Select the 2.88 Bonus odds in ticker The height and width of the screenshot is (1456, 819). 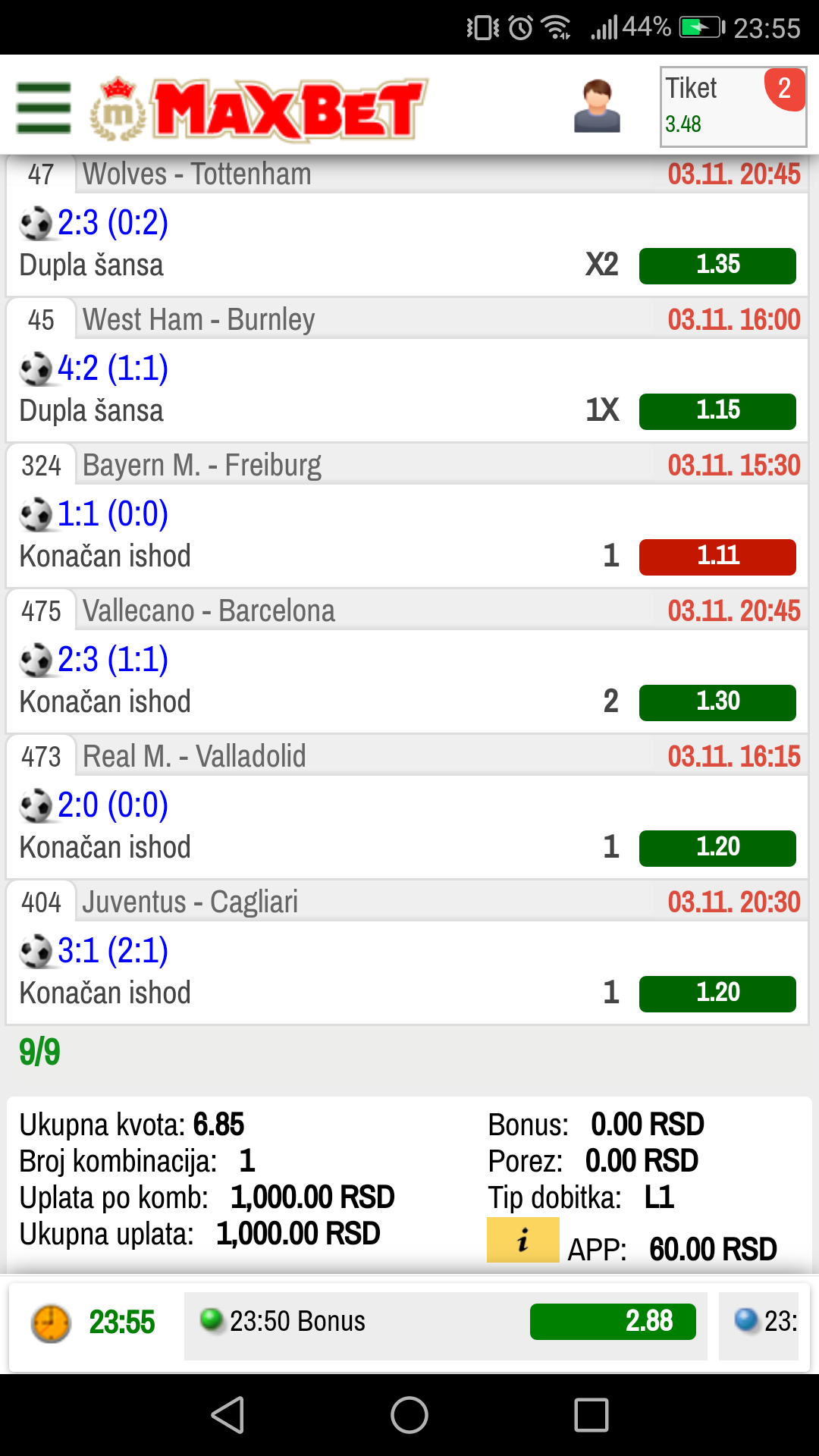pos(613,1322)
